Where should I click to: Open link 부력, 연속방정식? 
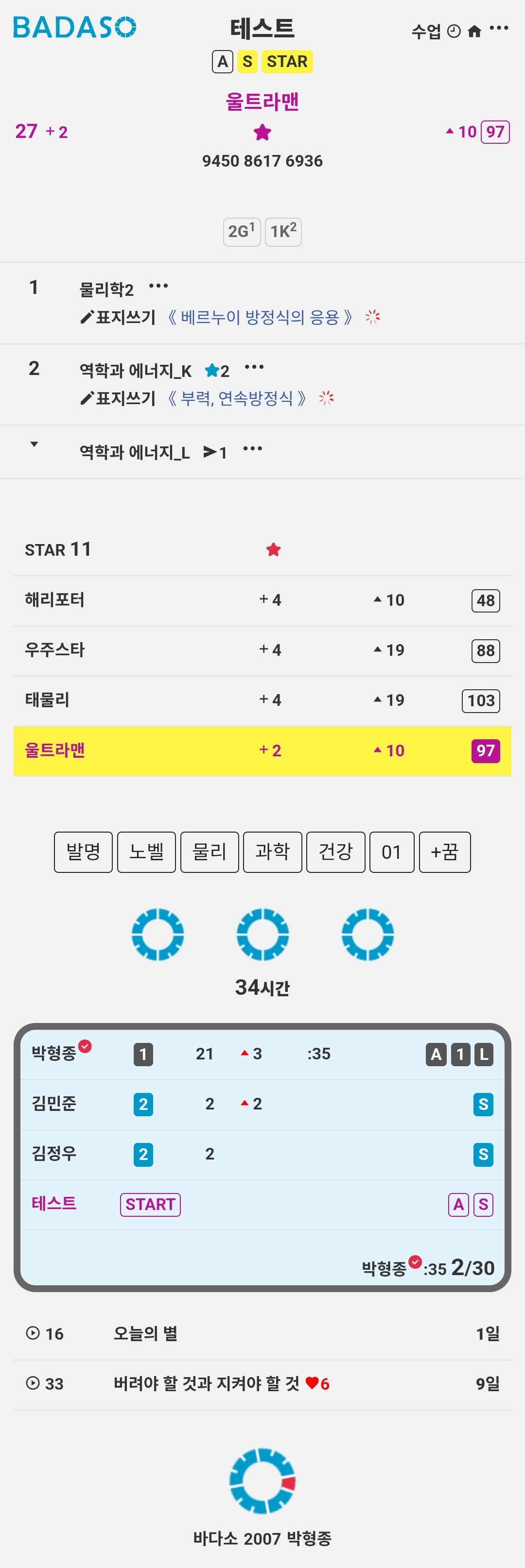click(237, 398)
